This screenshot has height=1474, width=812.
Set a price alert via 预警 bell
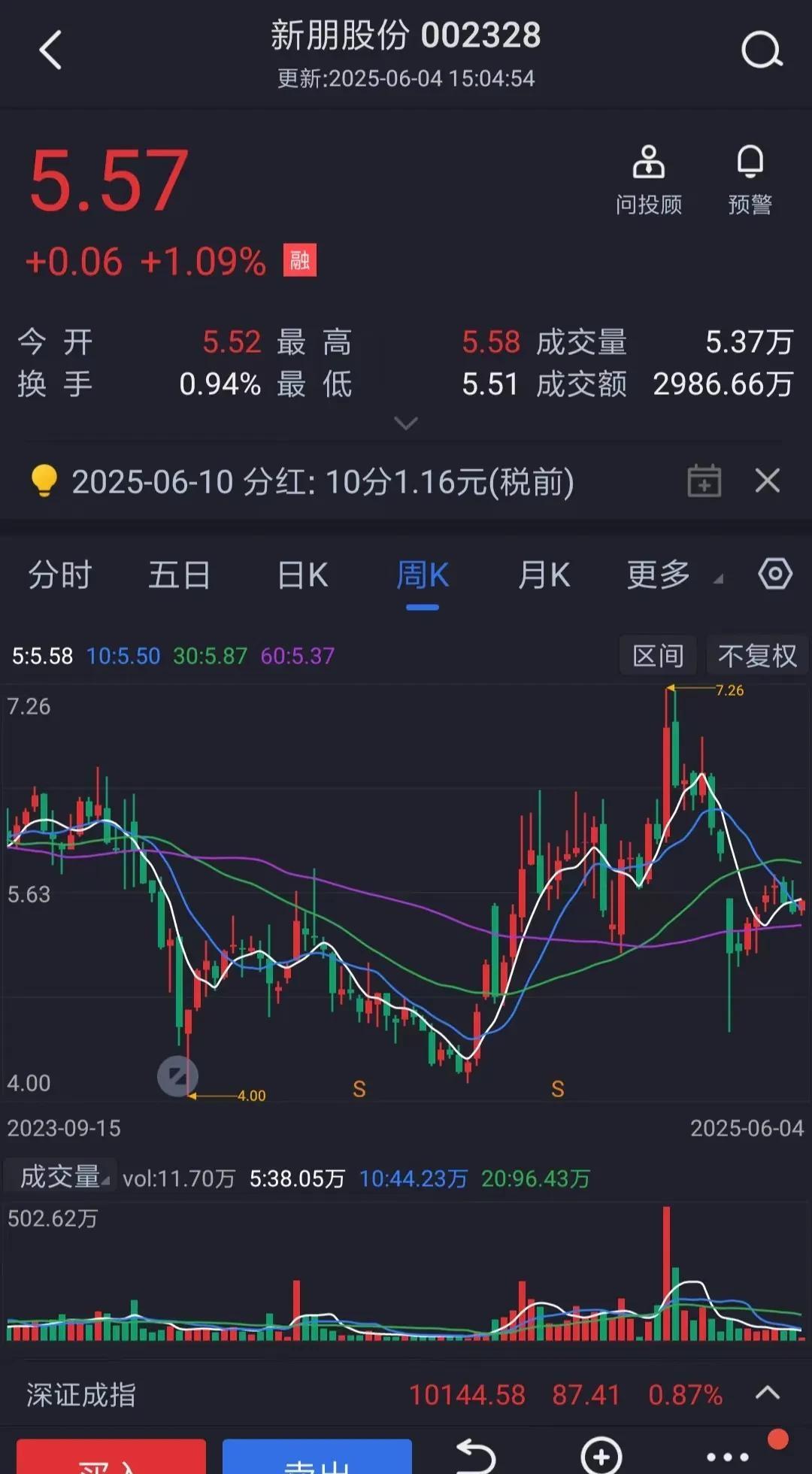[750, 181]
